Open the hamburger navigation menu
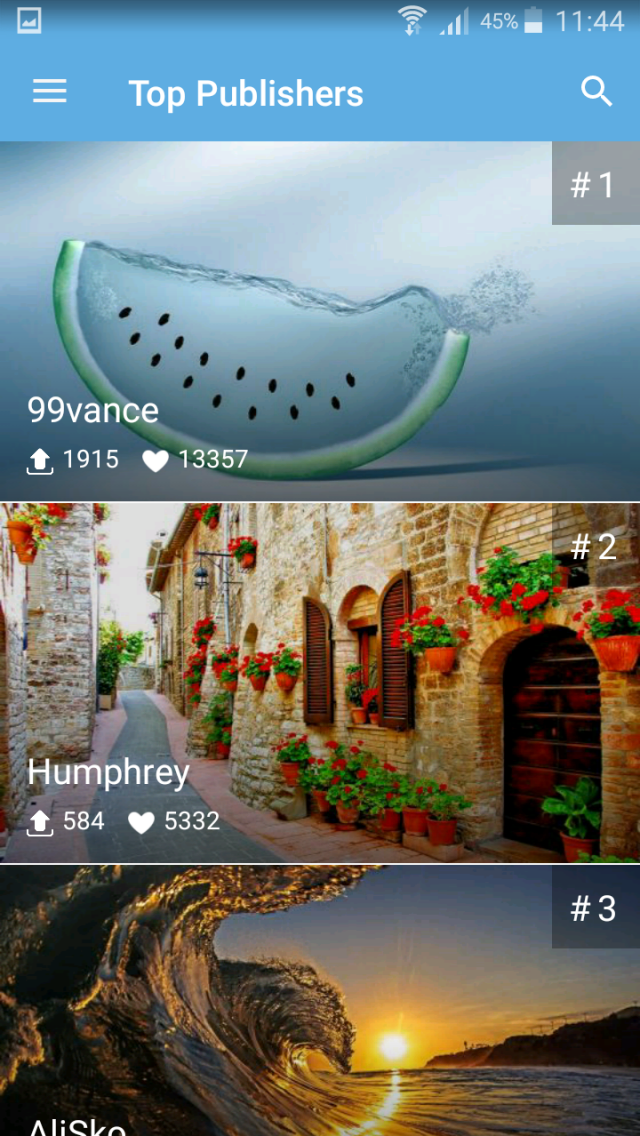The image size is (640, 1136). coord(50,93)
